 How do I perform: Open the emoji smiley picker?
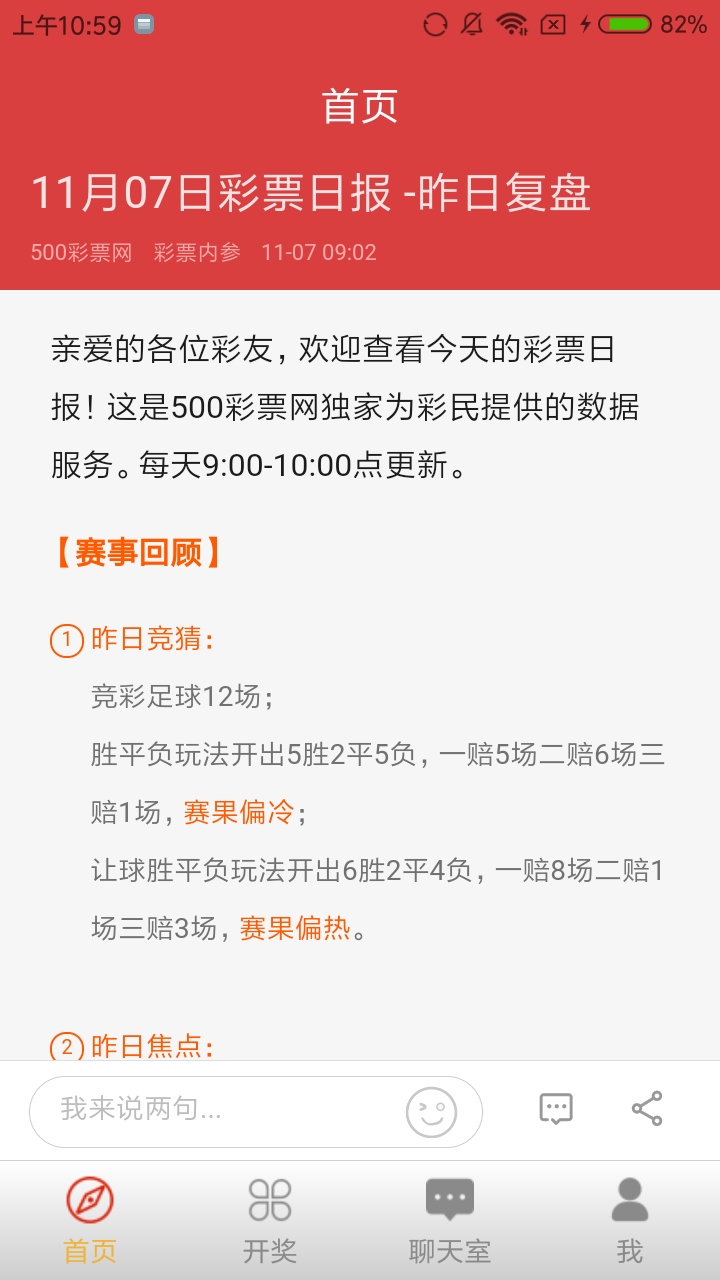click(431, 1111)
